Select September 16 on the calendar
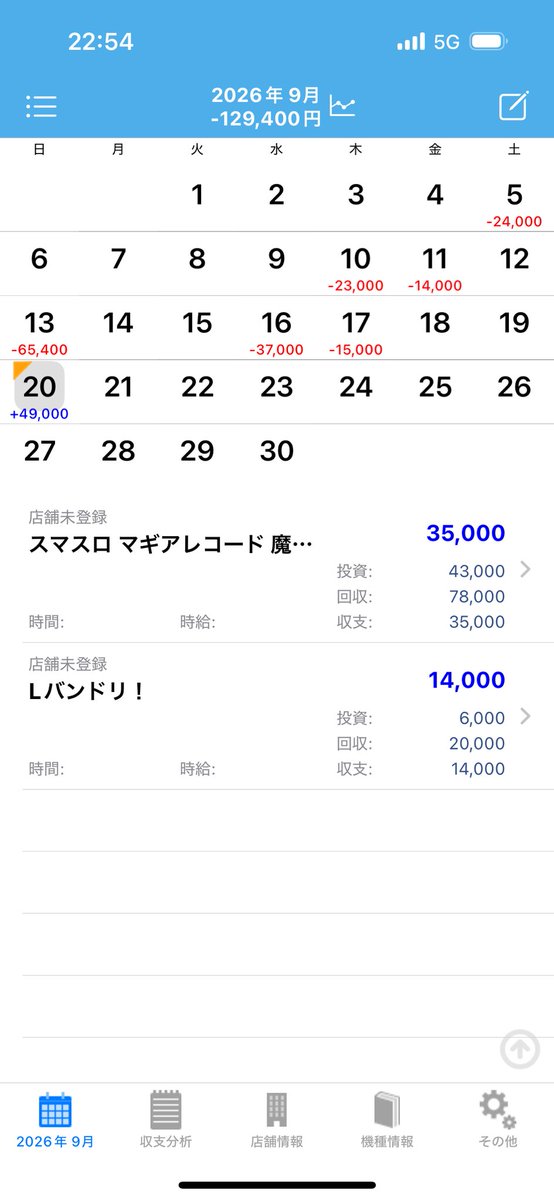The width and height of the screenshot is (554, 1200). [x=276, y=329]
